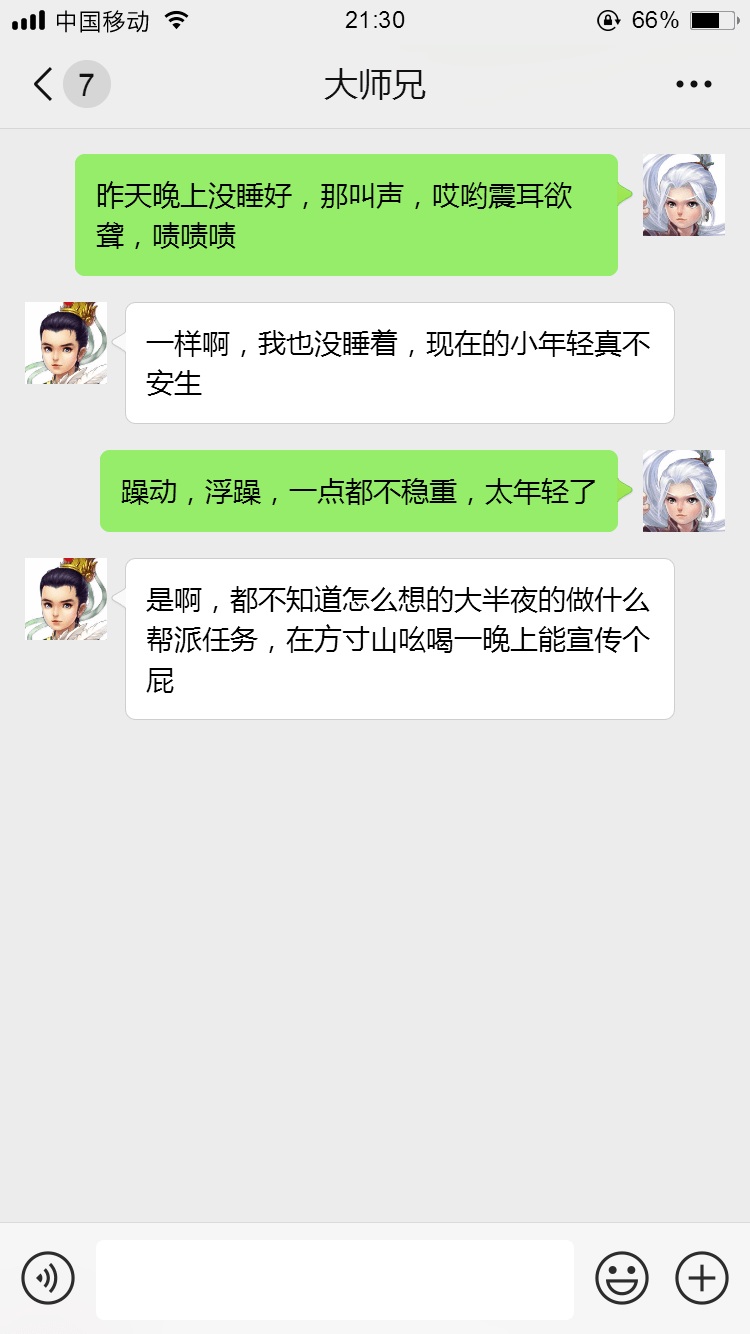
Task: Tap the unread badge showing 7
Action: point(86,84)
